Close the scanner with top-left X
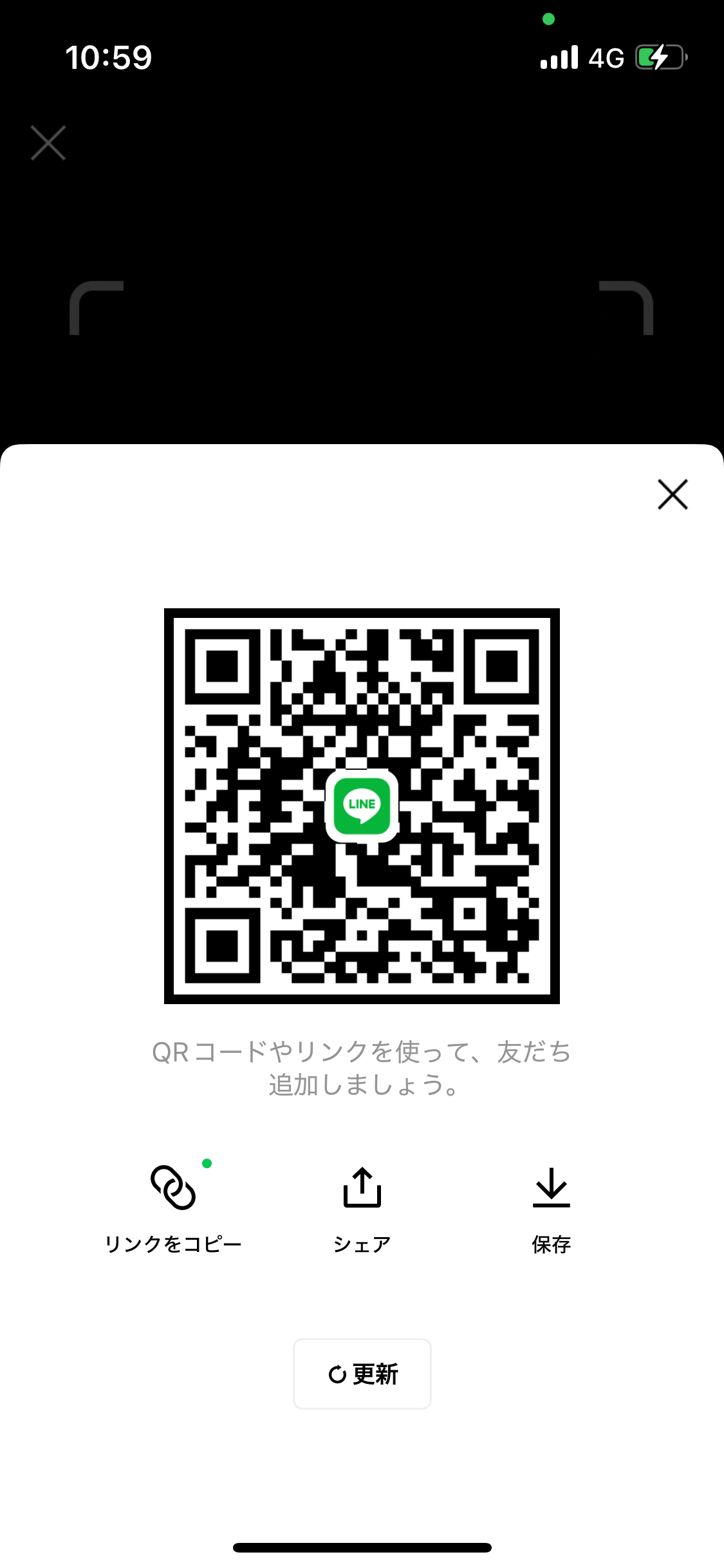724x1568 pixels. (48, 142)
